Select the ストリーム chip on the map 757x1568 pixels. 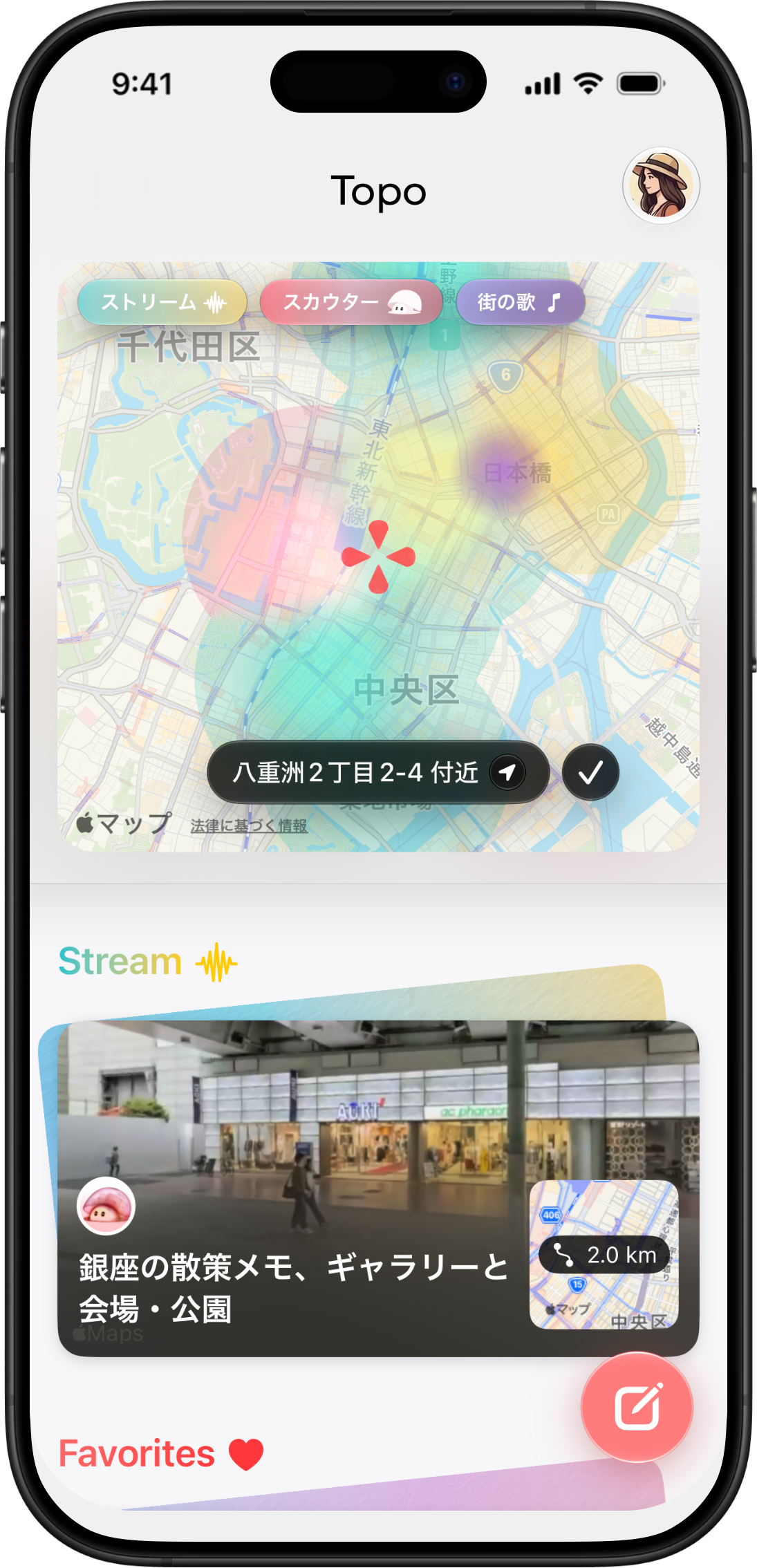point(162,302)
